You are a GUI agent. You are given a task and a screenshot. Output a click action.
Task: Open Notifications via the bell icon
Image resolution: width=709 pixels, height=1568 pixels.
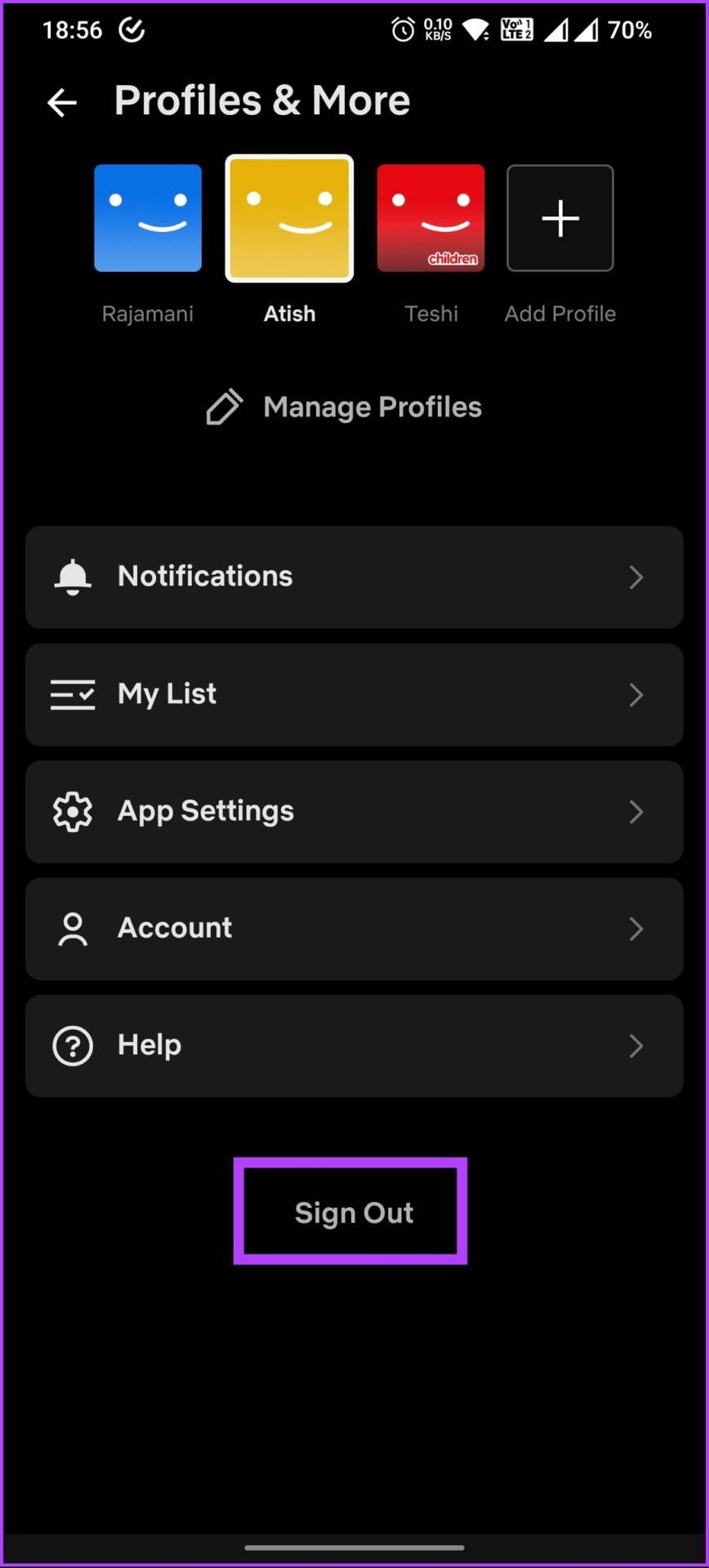tap(72, 577)
